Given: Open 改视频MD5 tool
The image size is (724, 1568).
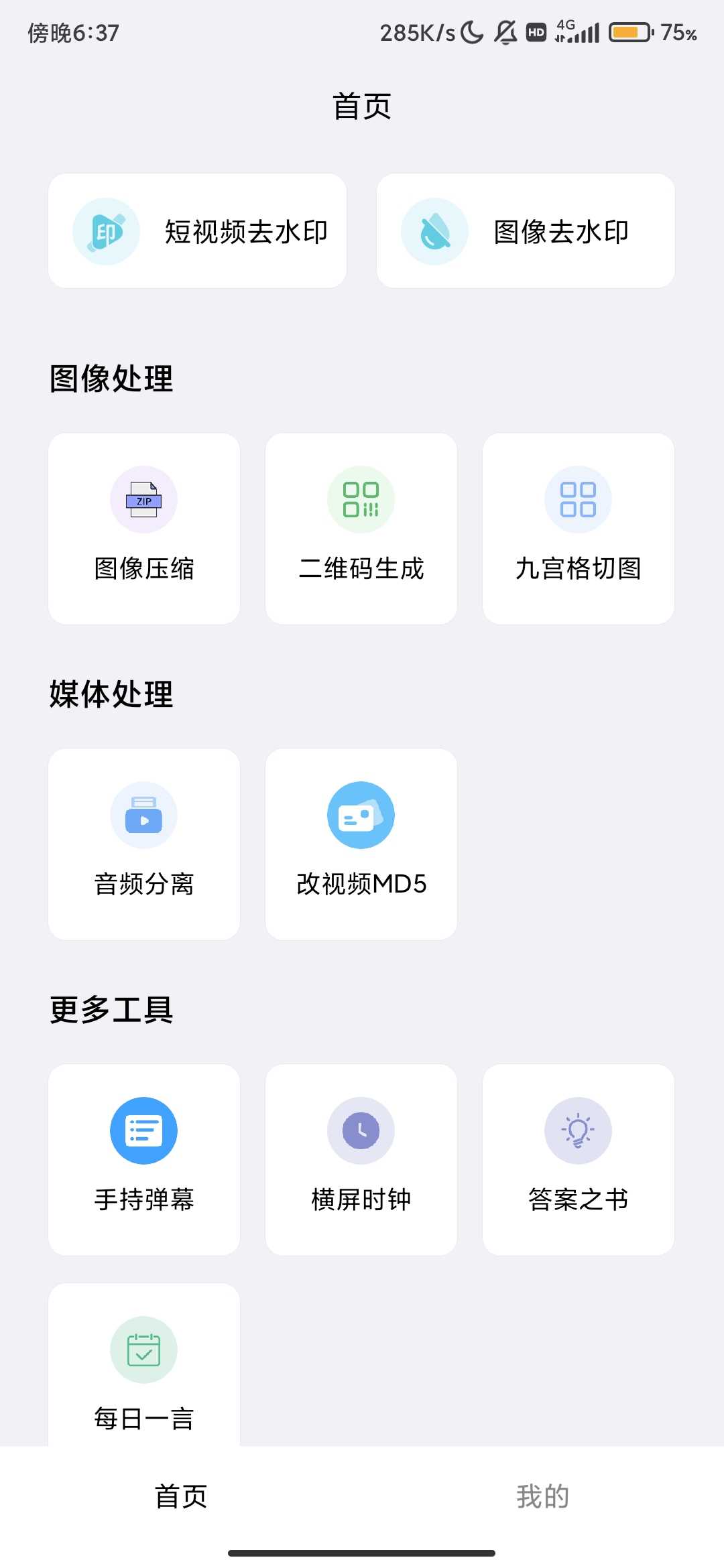Looking at the screenshot, I should [x=361, y=844].
